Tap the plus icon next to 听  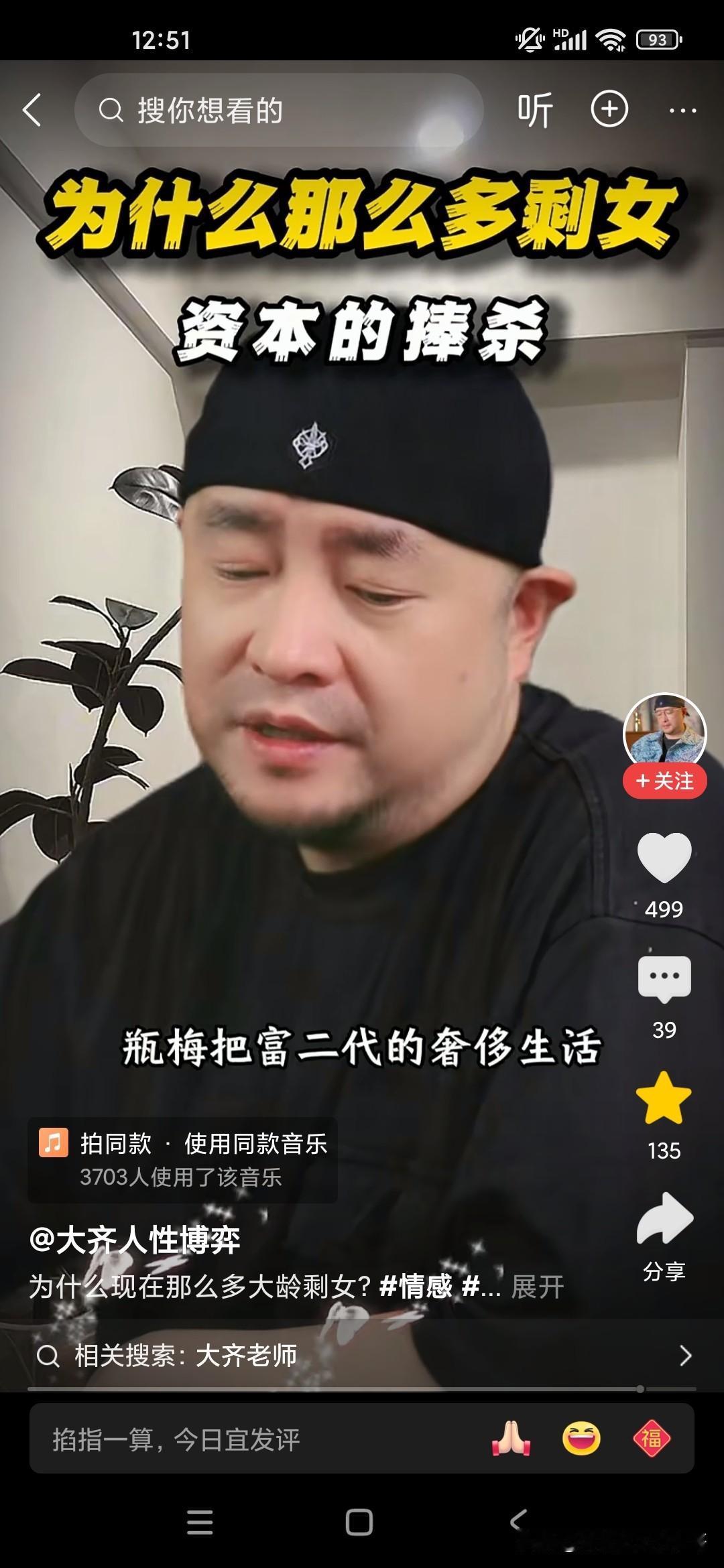[609, 109]
